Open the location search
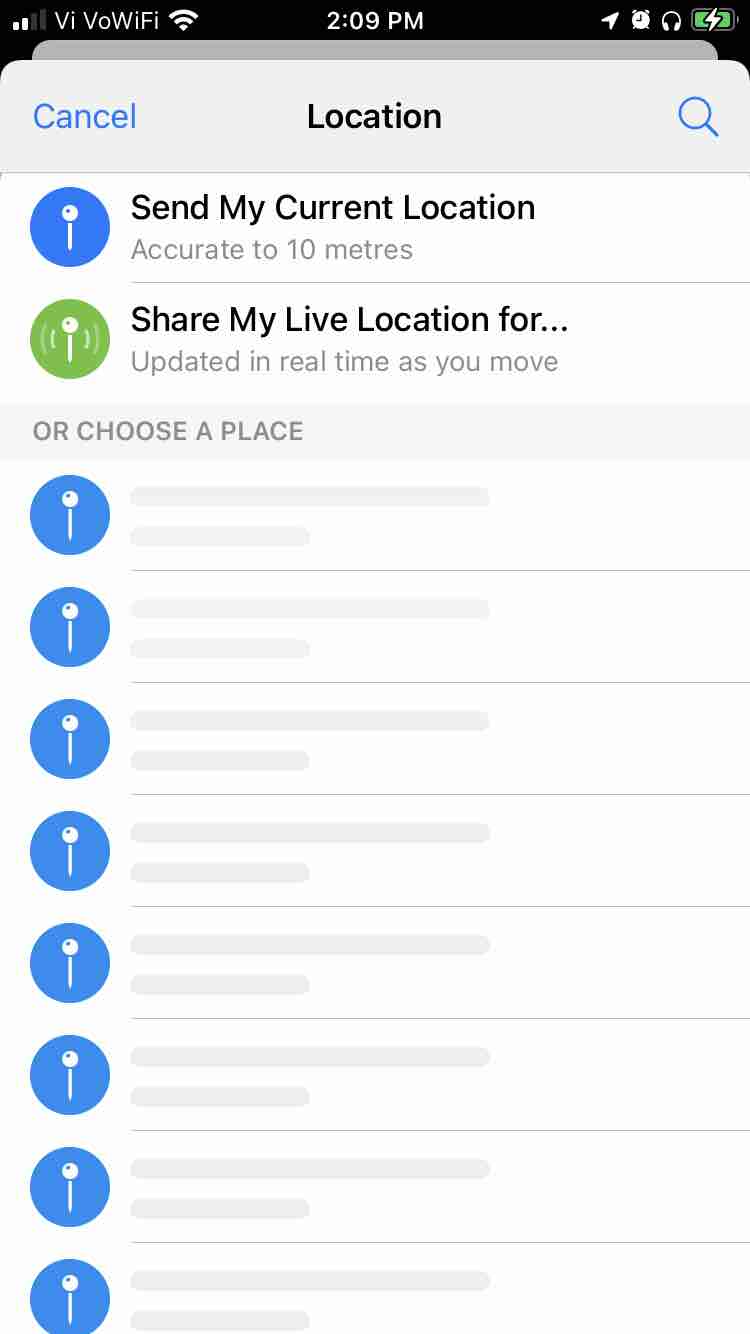 [697, 117]
